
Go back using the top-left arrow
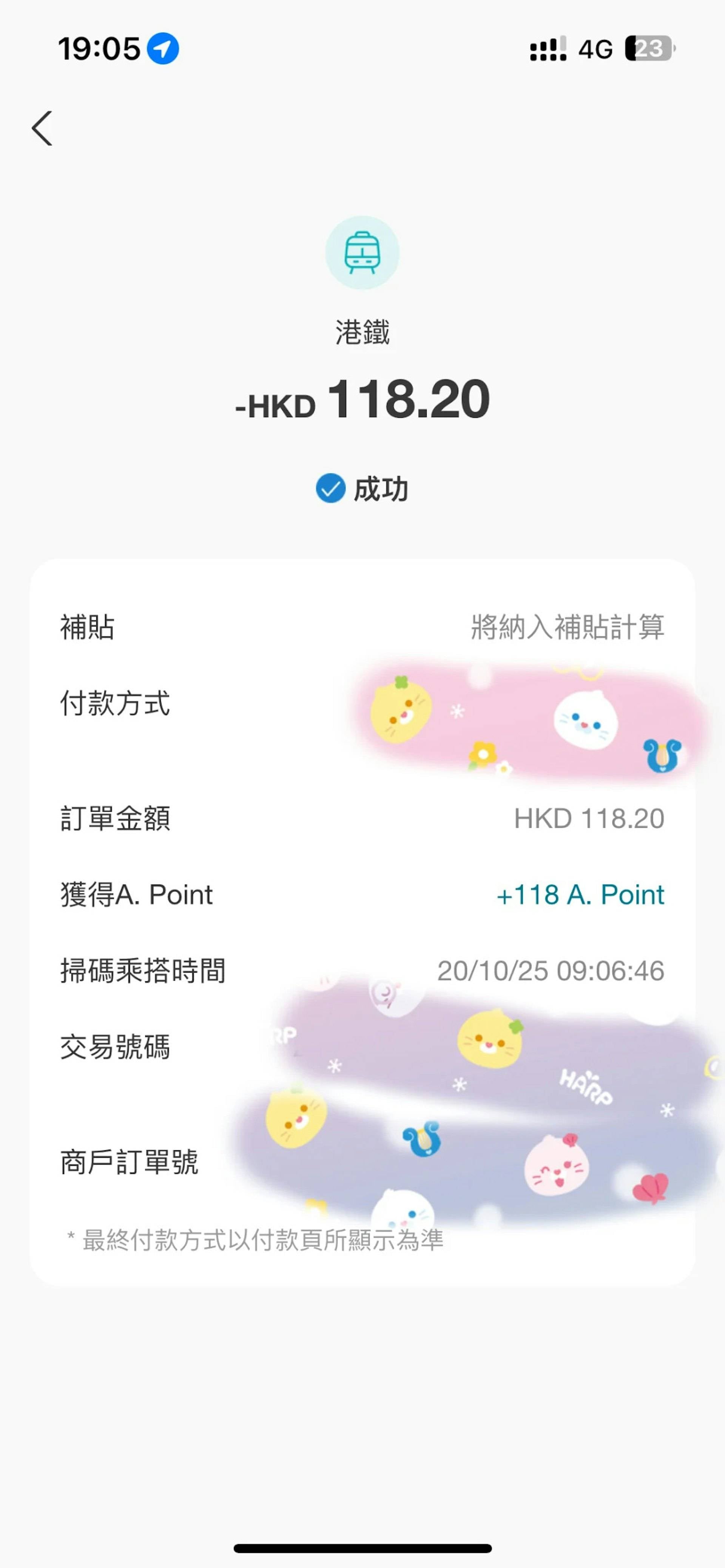42,128
